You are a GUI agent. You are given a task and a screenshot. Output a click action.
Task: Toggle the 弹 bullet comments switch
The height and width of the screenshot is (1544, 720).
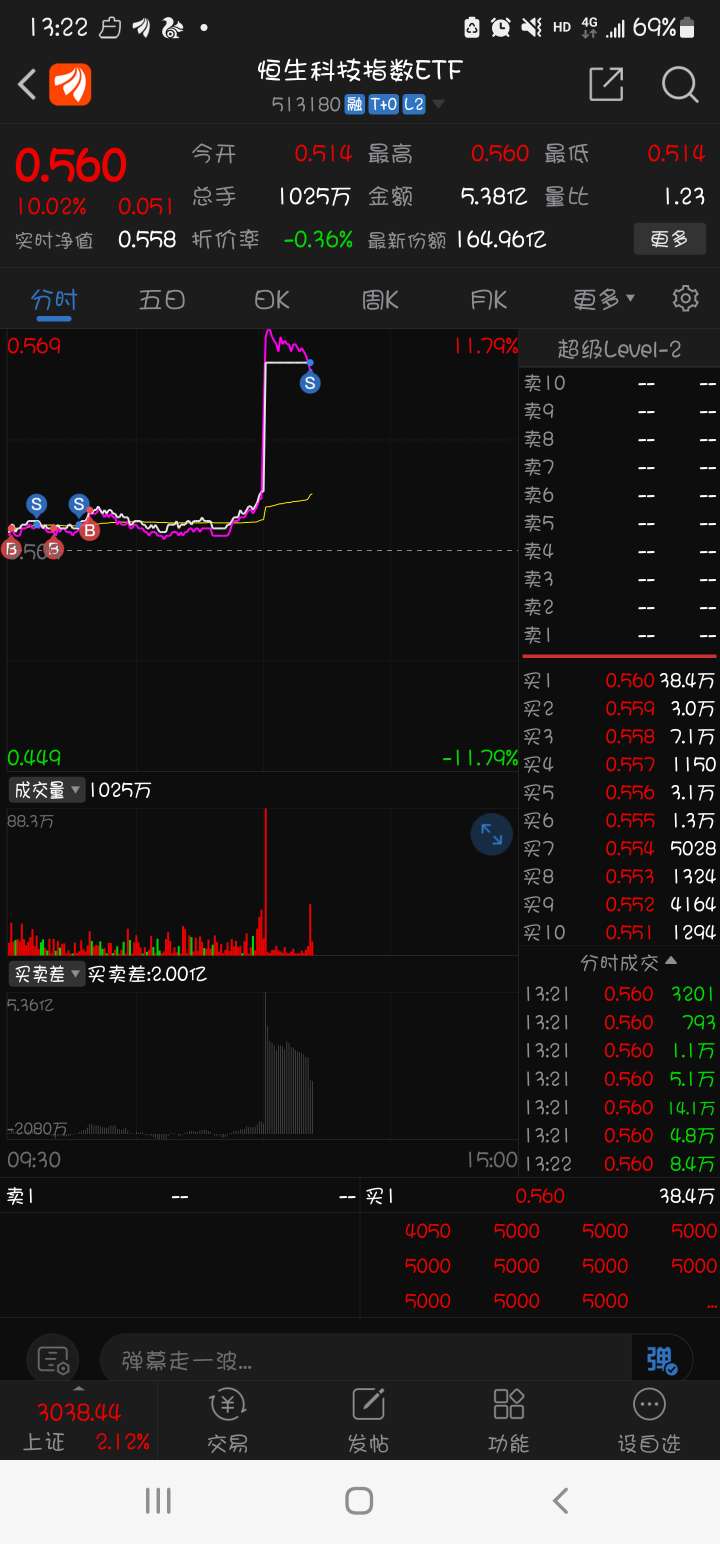pyautogui.click(x=662, y=1360)
